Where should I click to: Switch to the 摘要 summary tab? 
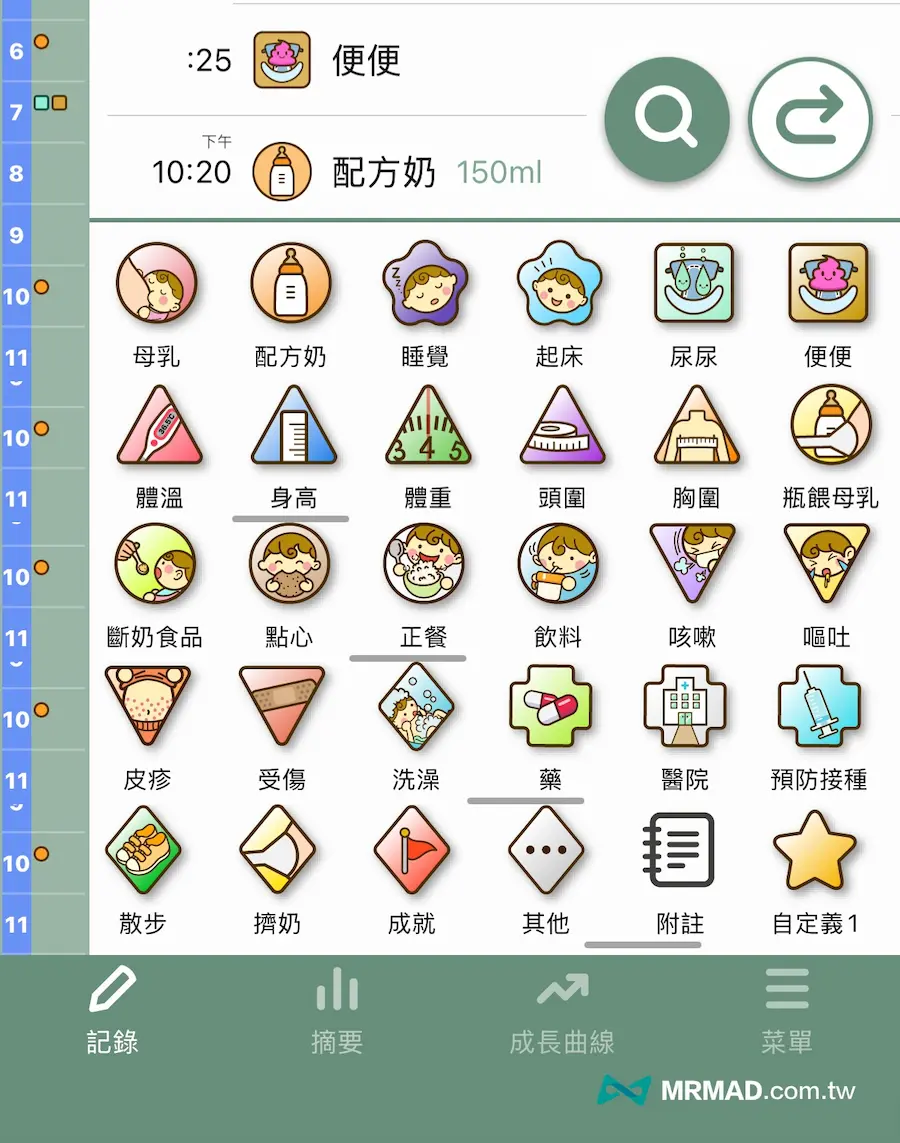coord(337,1010)
